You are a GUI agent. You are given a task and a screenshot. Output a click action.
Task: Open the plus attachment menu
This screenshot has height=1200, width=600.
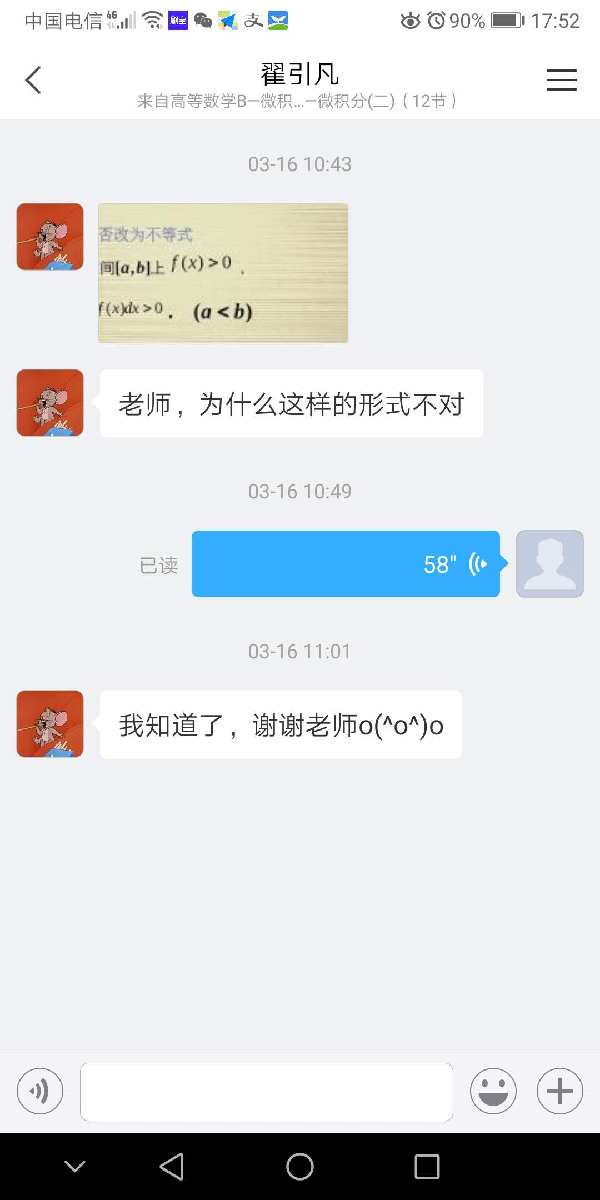(x=560, y=1090)
